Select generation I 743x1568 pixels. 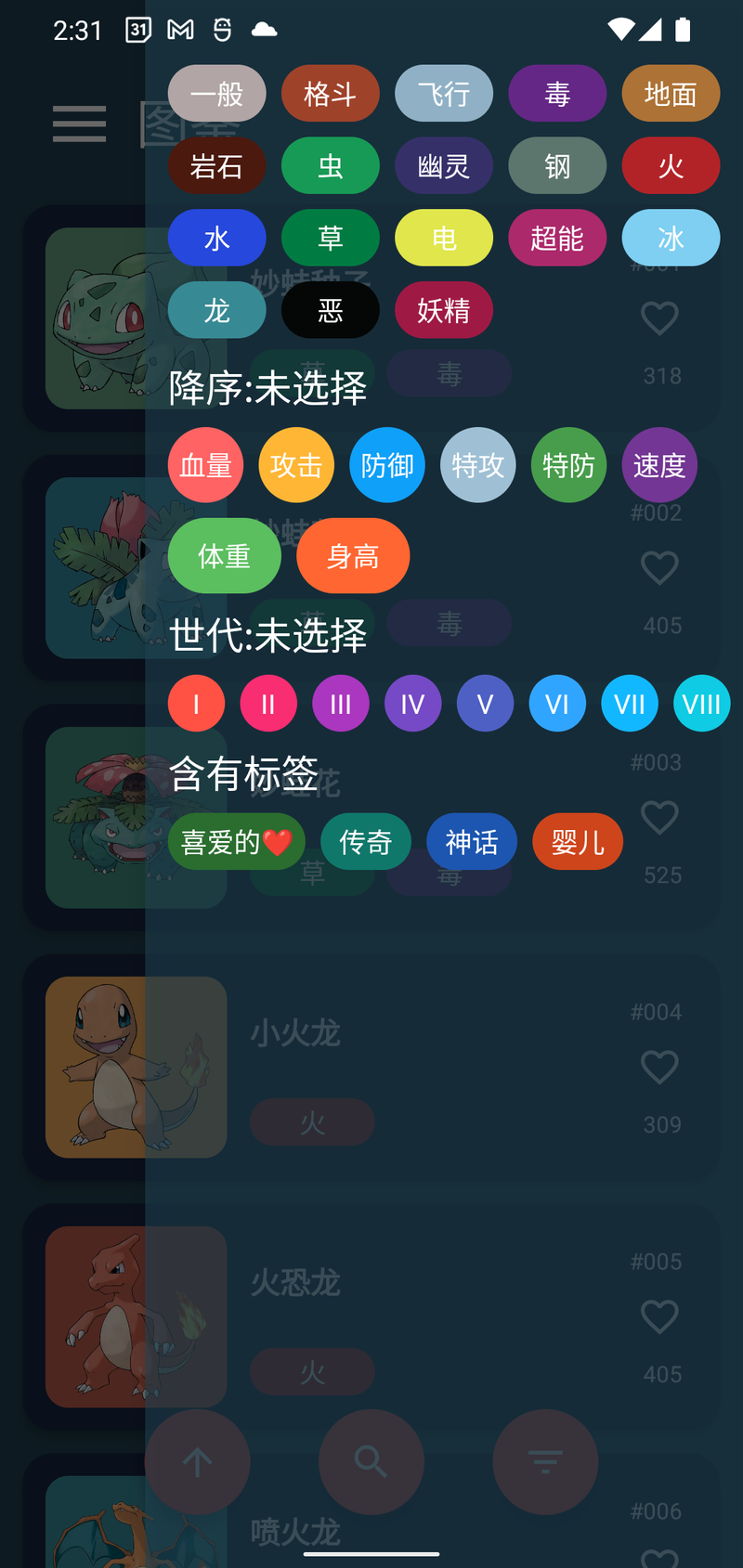196,704
